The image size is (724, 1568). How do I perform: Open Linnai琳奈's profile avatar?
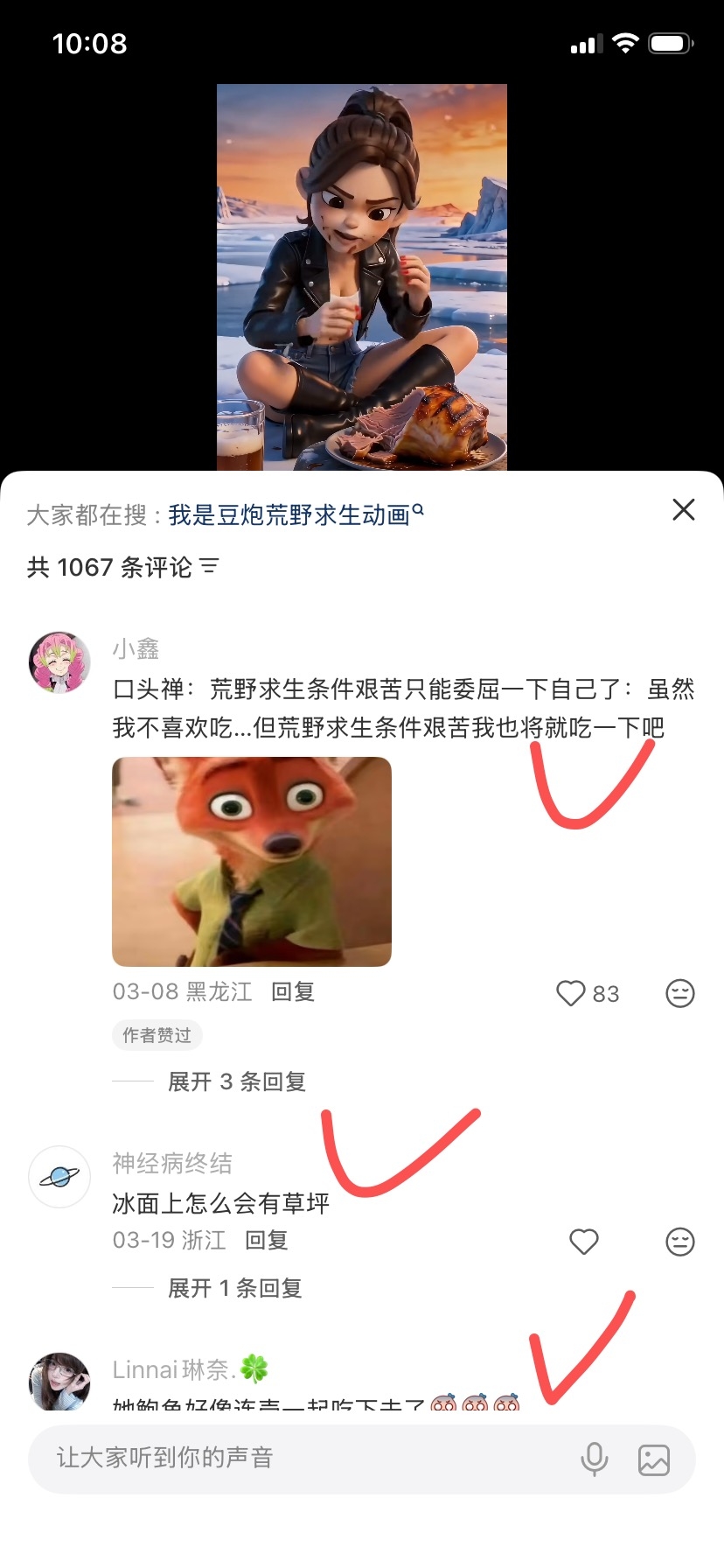point(59,1382)
